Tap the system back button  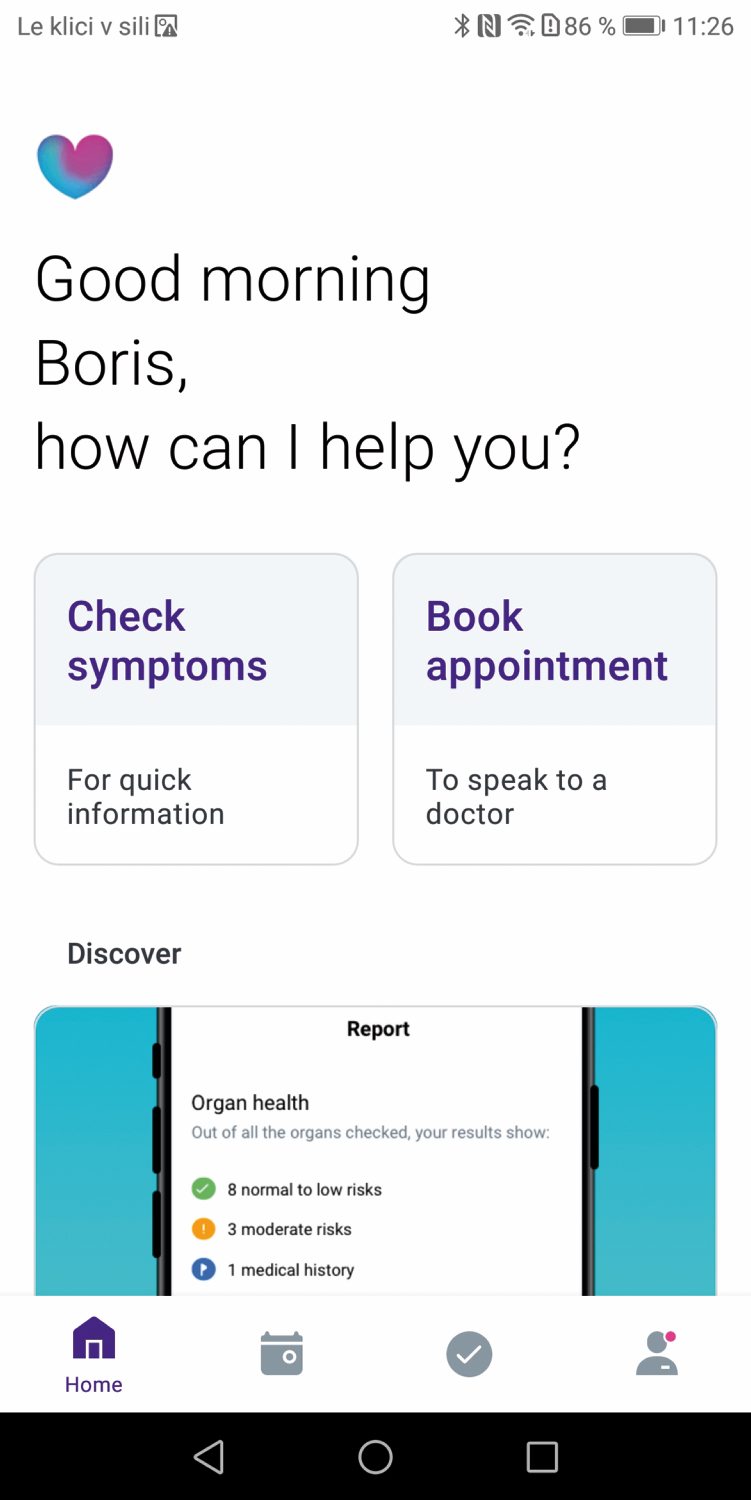[x=208, y=1457]
